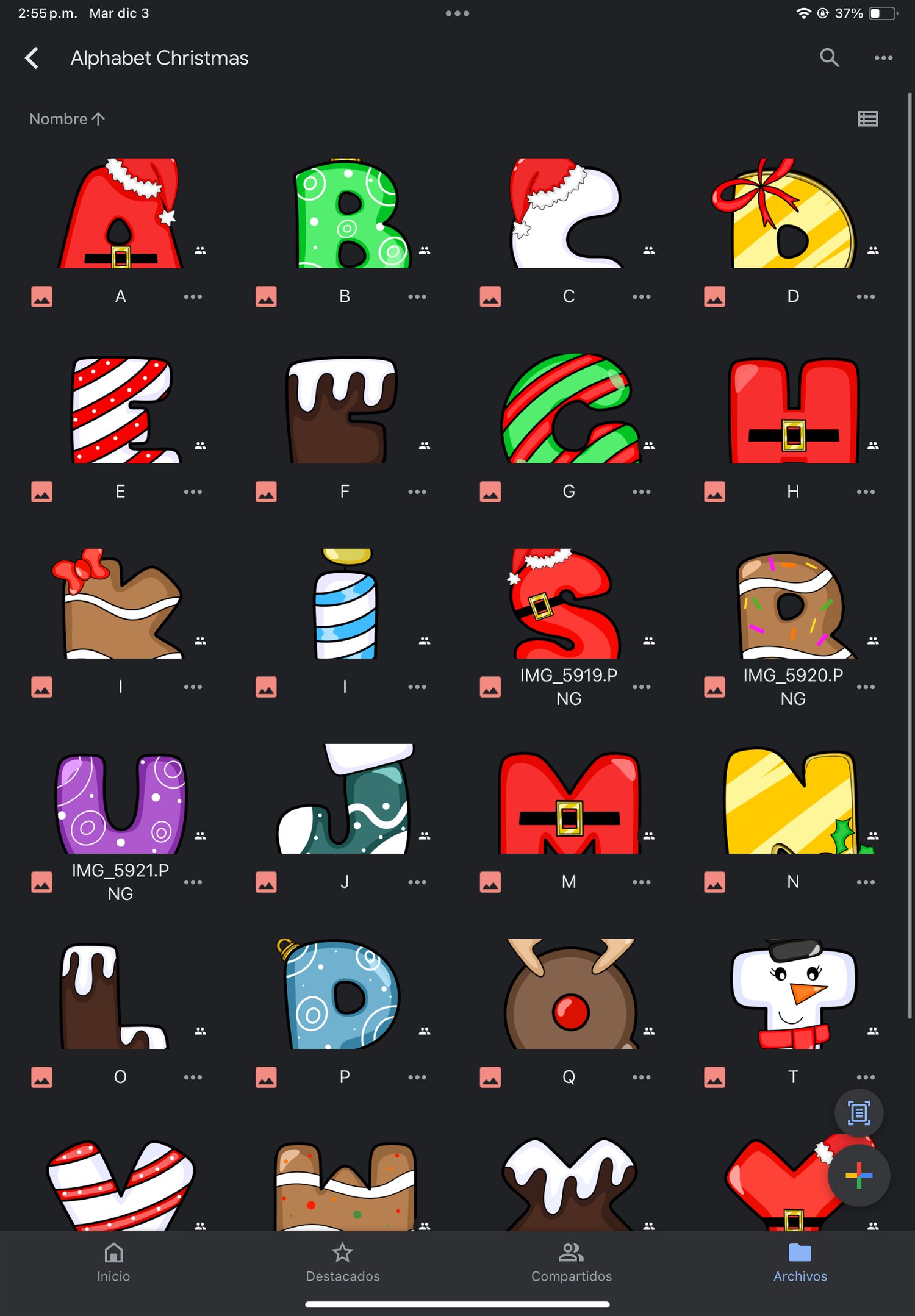Open the letter M image
Screen dimensions: 915x1316
(x=569, y=799)
